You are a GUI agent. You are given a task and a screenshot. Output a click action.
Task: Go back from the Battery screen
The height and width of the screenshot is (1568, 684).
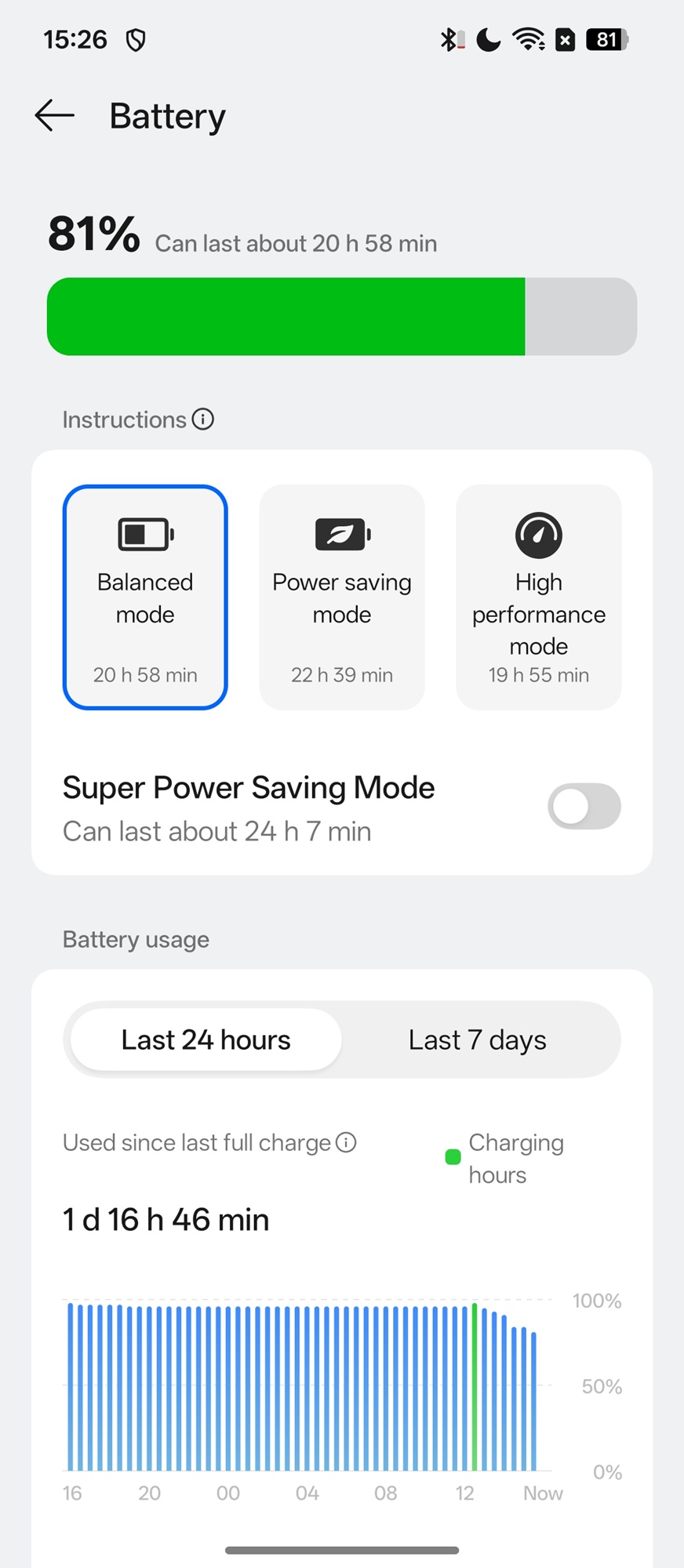coord(55,116)
